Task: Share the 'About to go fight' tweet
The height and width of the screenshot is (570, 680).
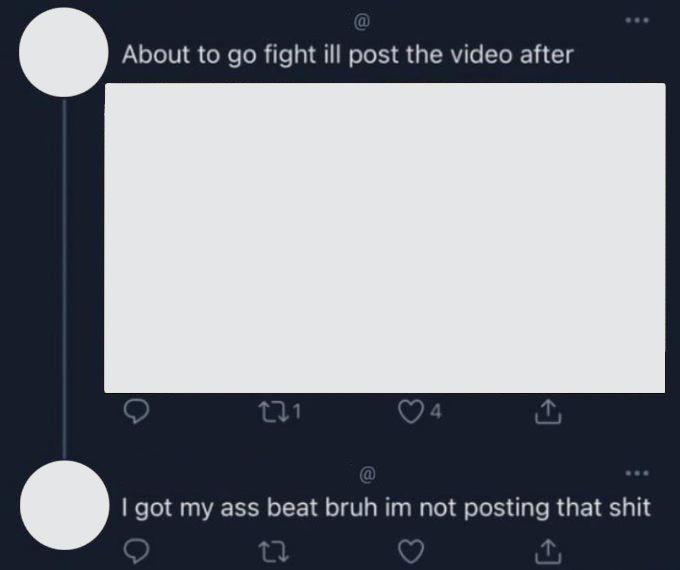Action: (x=547, y=412)
